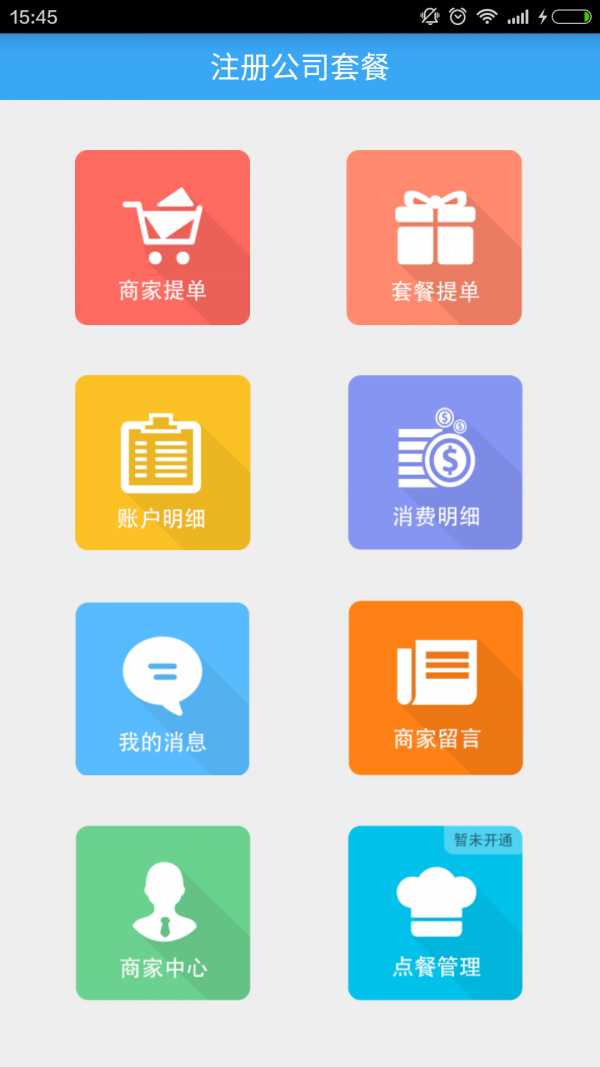View 账户明细 account details
The image size is (600, 1067).
163,462
